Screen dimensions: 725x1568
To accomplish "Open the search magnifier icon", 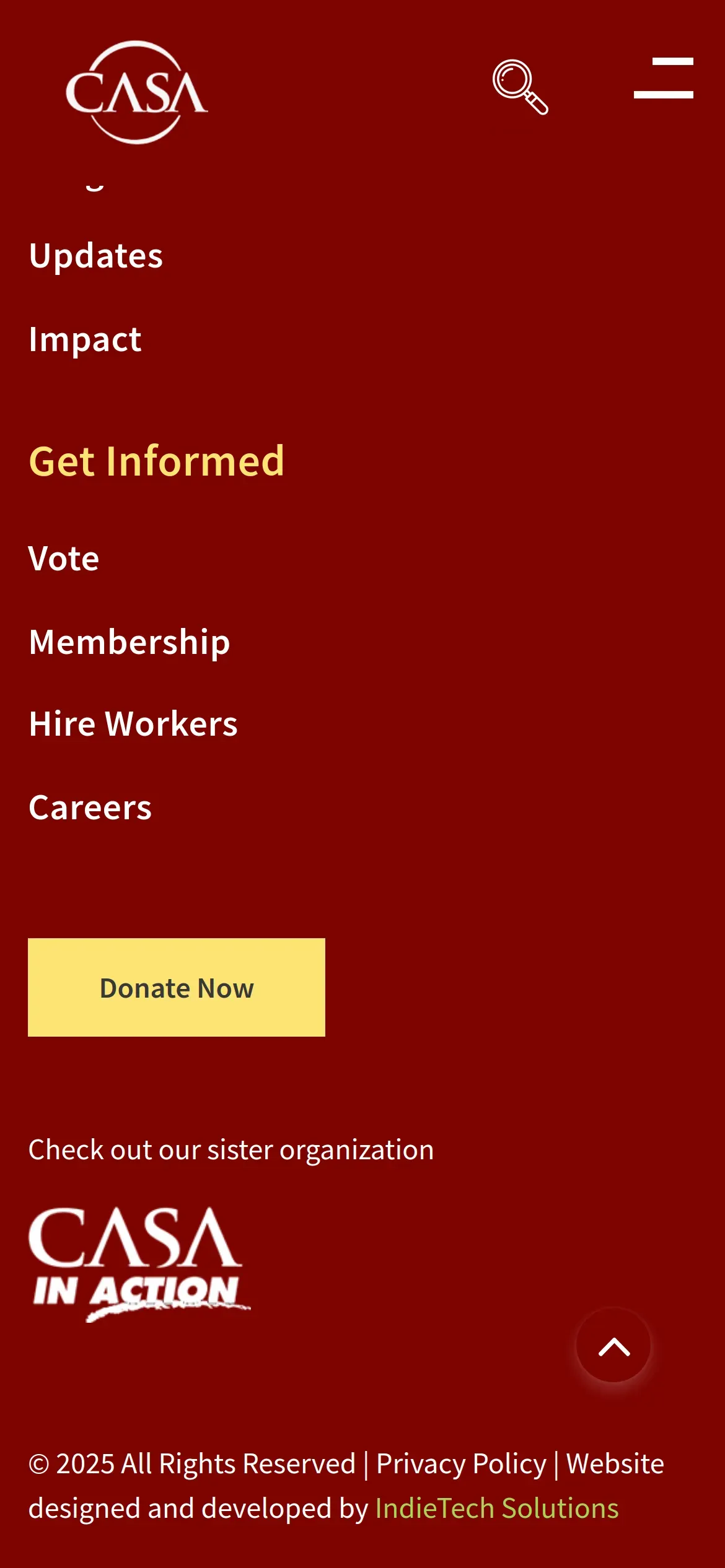I will point(520,87).
